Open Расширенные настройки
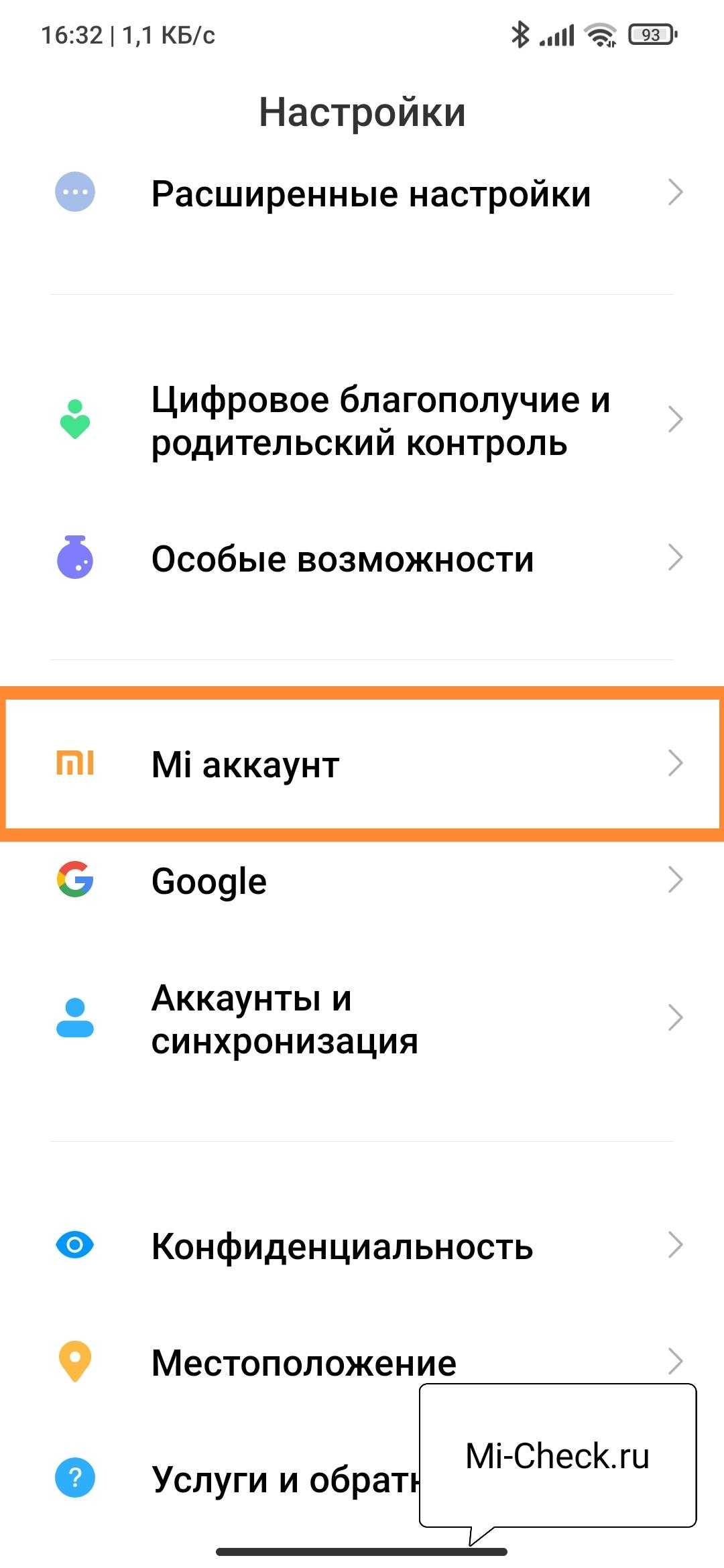Viewport: 724px width, 1568px height. 371,194
